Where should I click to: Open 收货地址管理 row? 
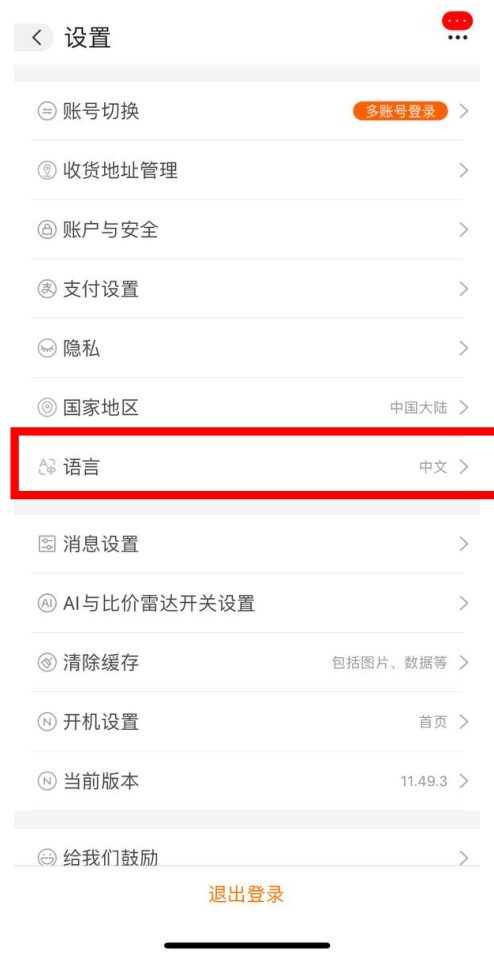(247, 170)
